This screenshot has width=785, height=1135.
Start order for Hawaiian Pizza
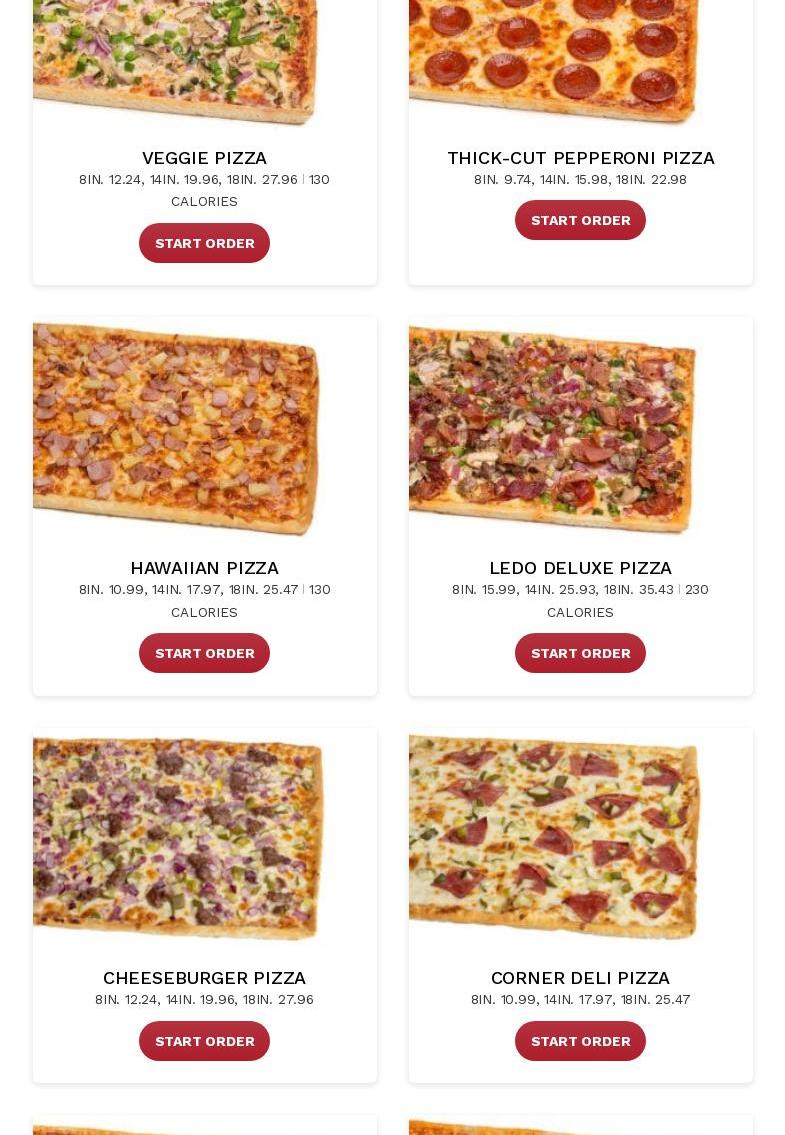(x=204, y=653)
